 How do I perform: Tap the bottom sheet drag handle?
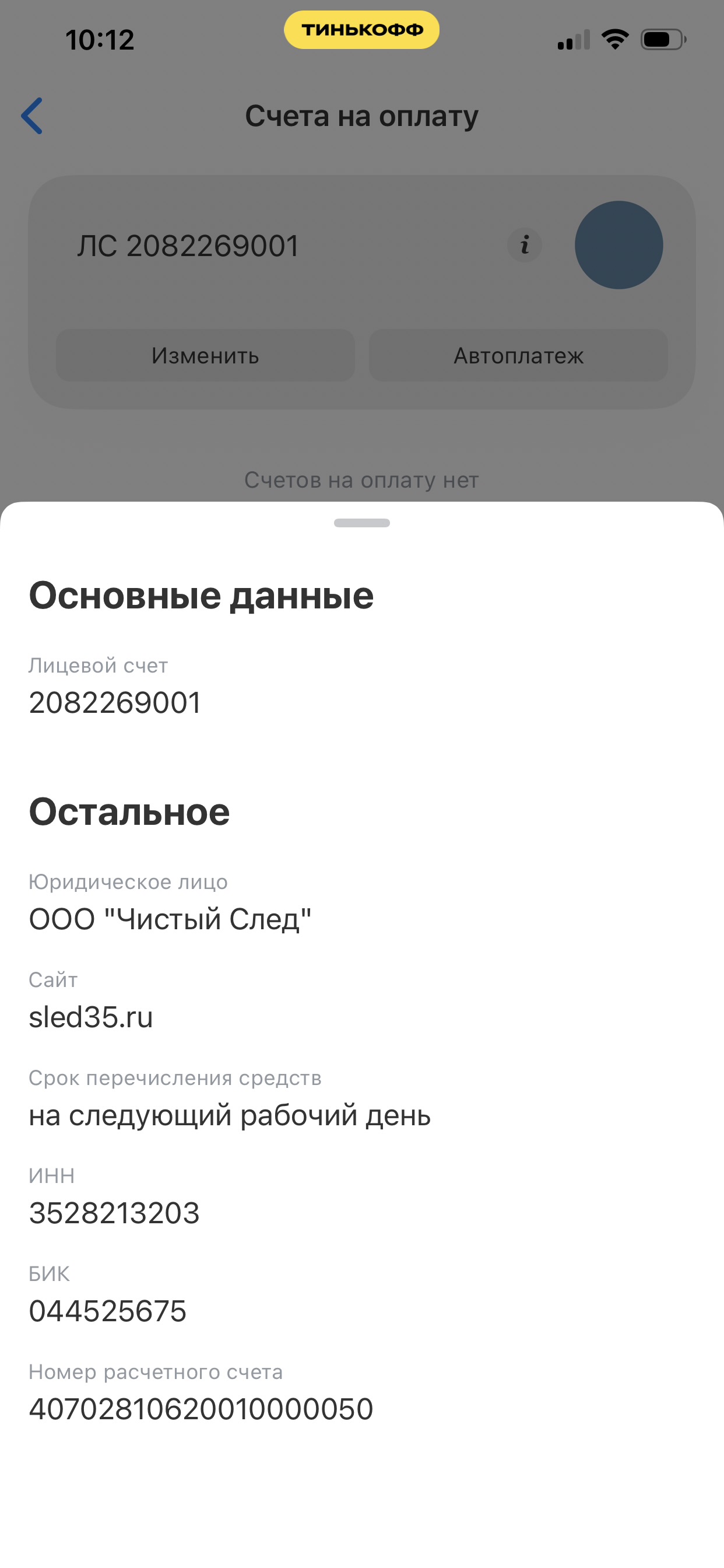click(x=361, y=523)
